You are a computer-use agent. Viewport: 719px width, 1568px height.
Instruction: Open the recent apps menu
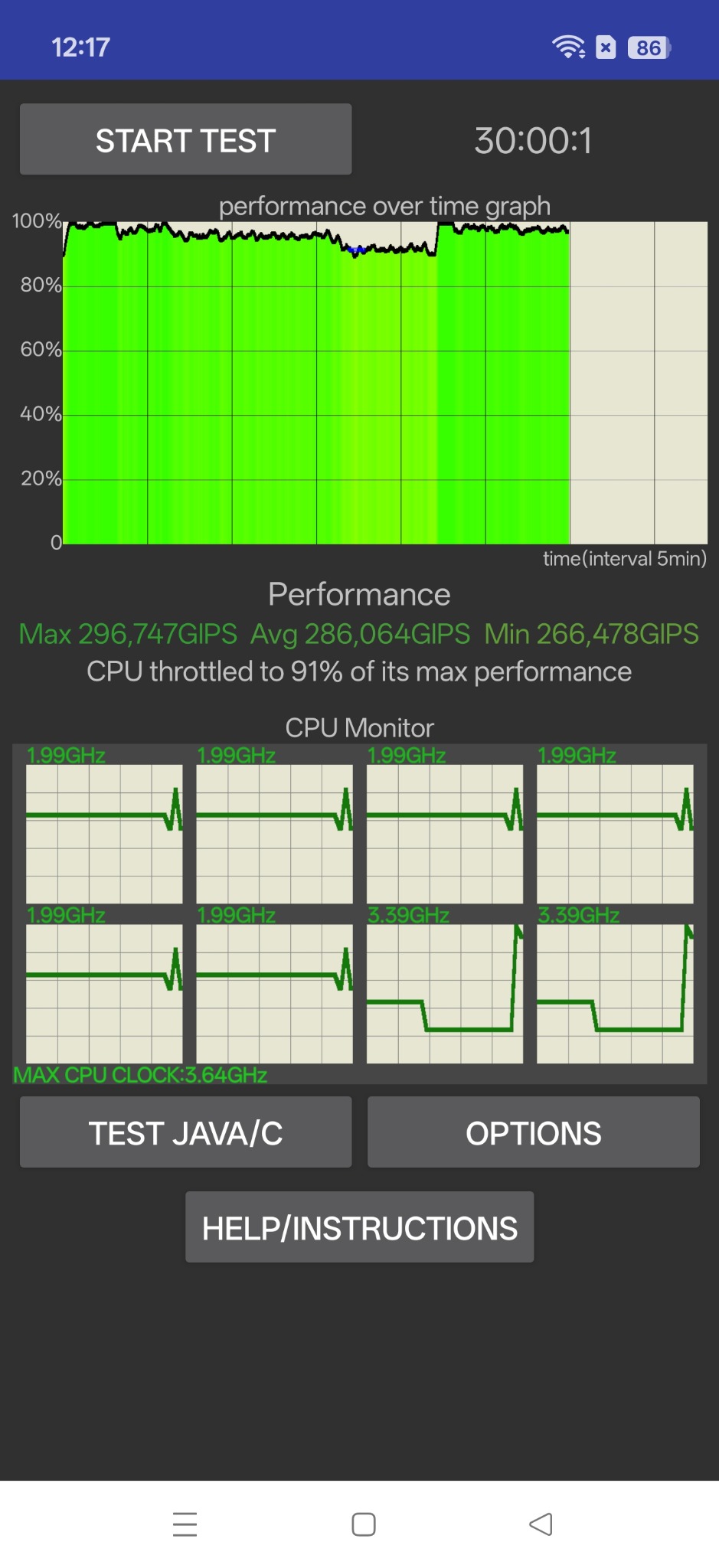tap(185, 1524)
